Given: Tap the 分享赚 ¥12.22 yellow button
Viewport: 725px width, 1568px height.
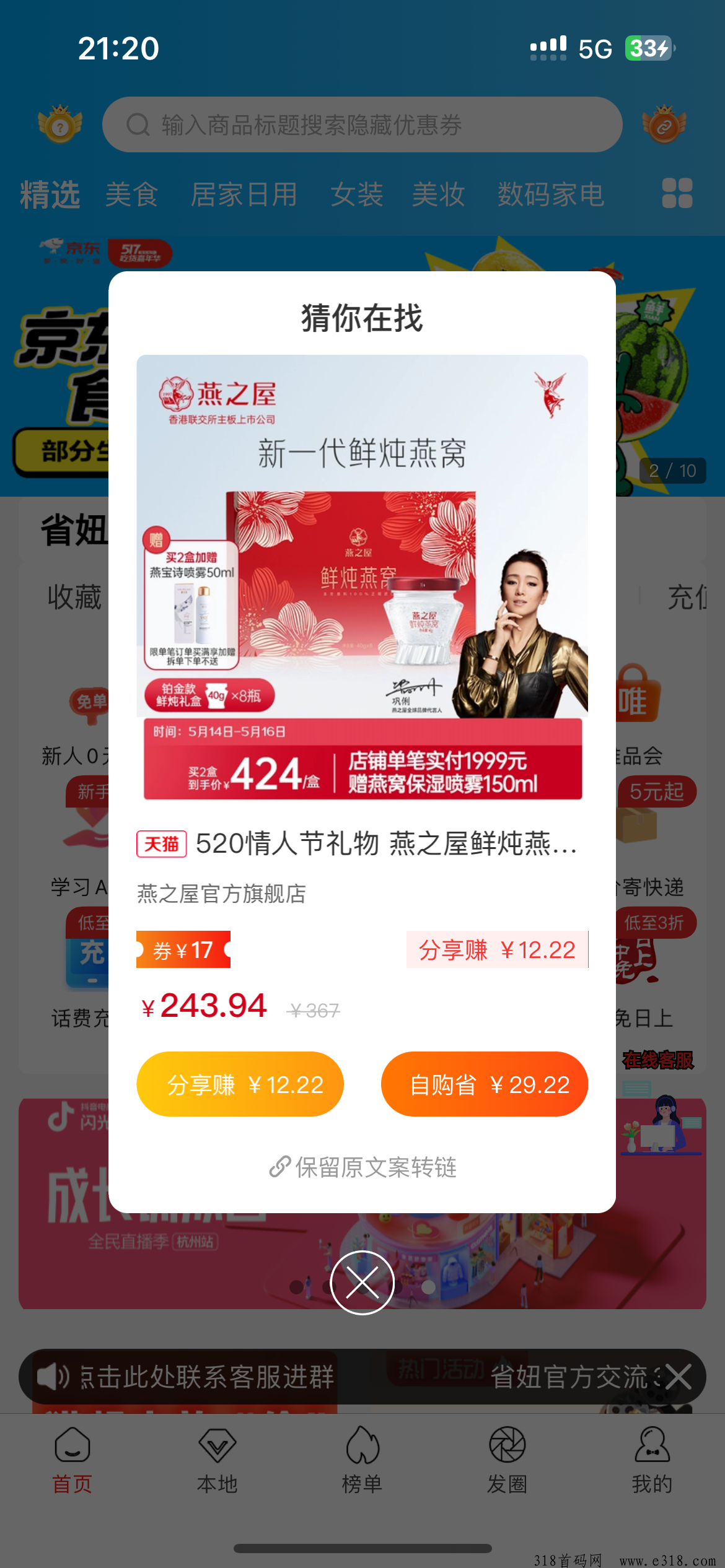Looking at the screenshot, I should pyautogui.click(x=240, y=1084).
